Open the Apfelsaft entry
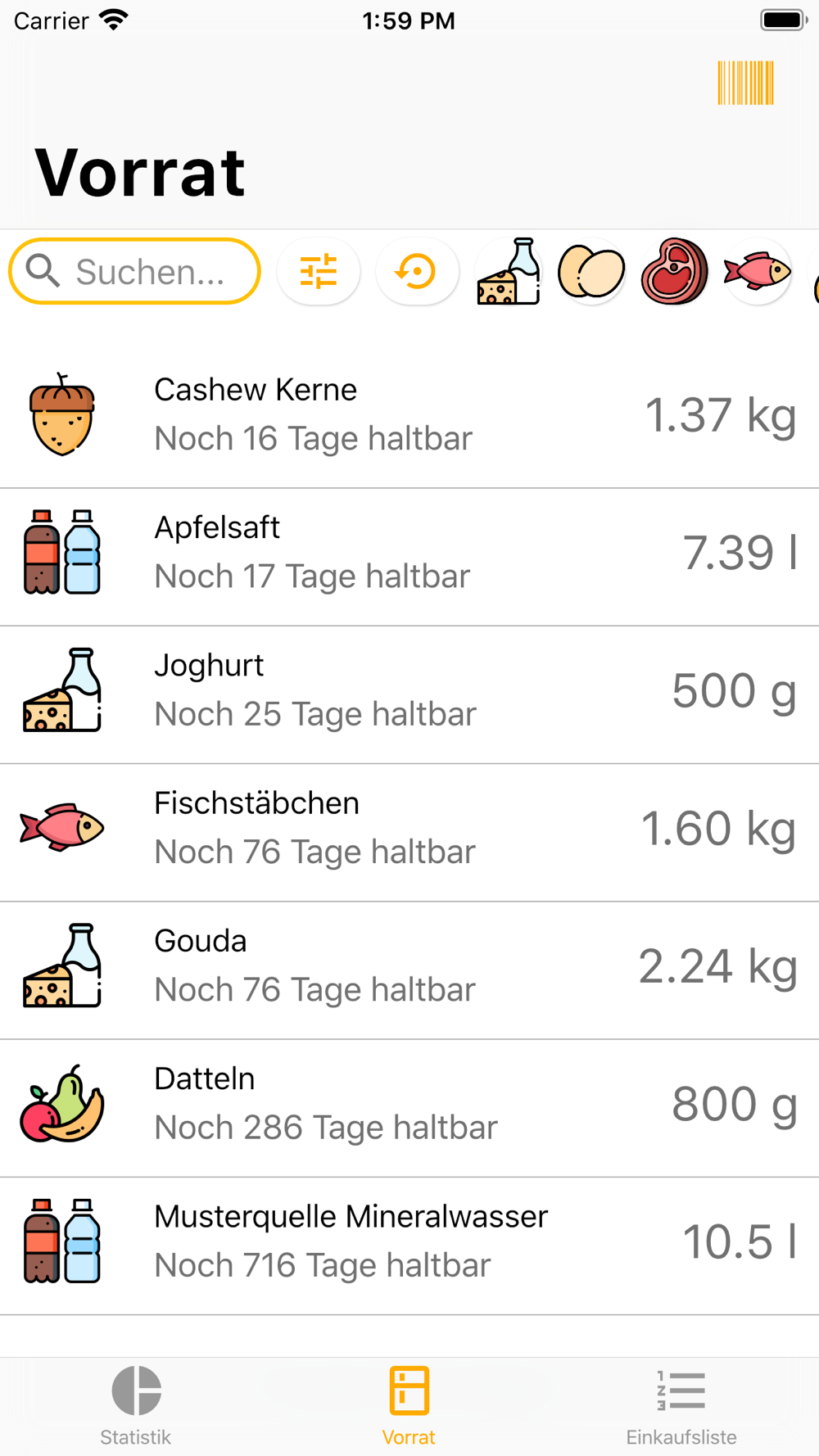The image size is (819, 1456). click(409, 557)
